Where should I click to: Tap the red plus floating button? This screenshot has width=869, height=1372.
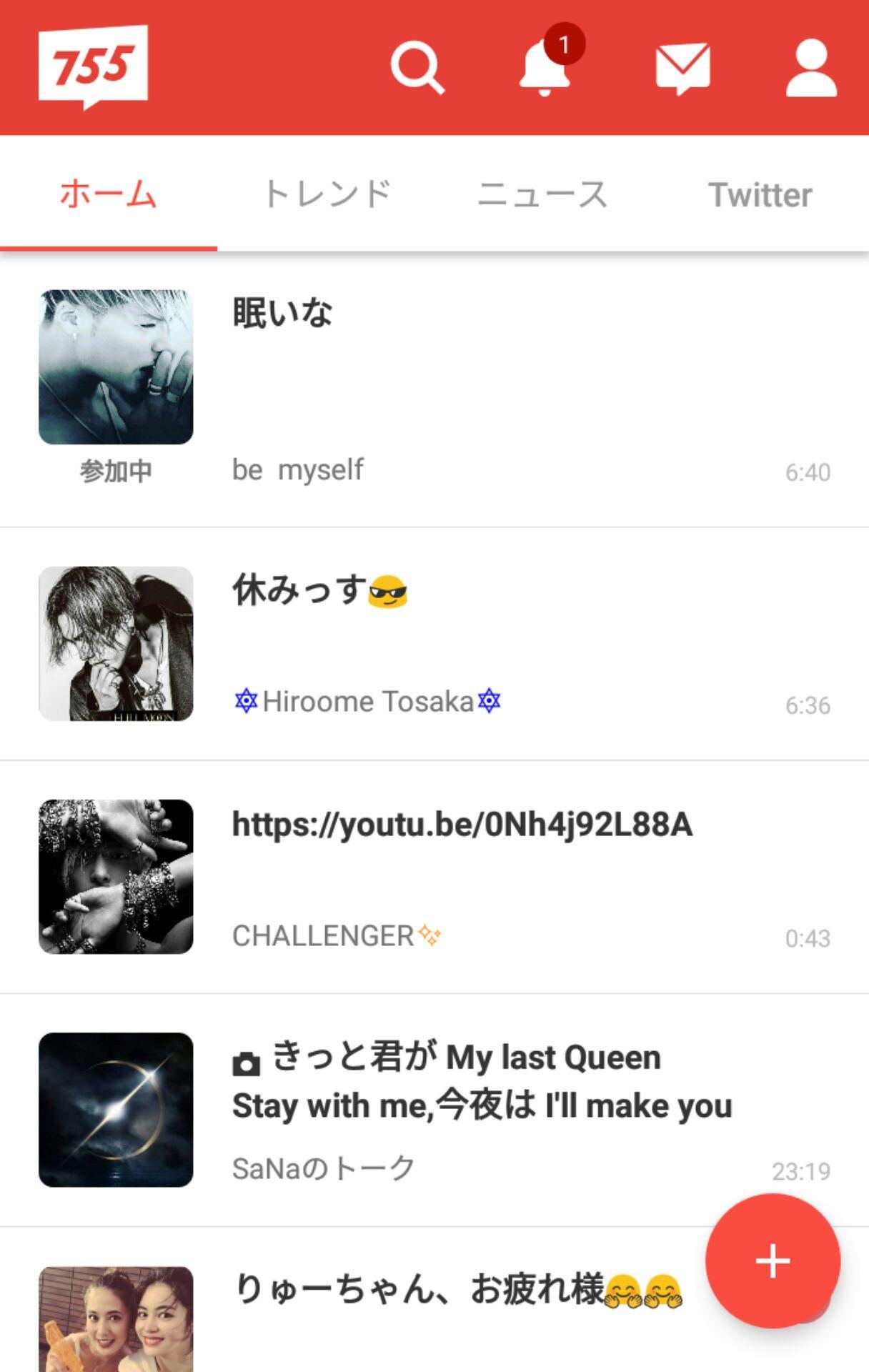773,1261
